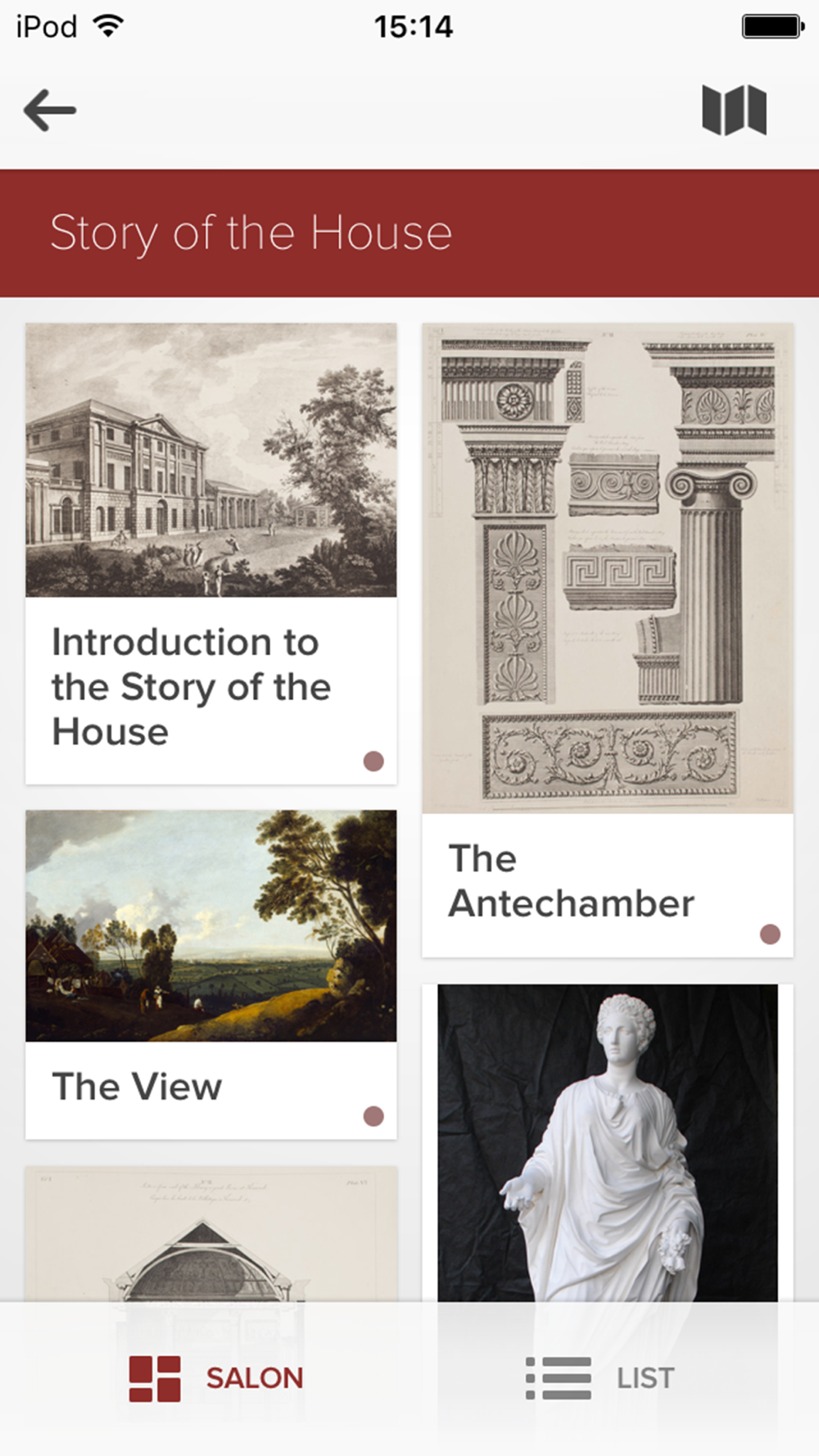Open Introduction to the Story of the House

210,554
